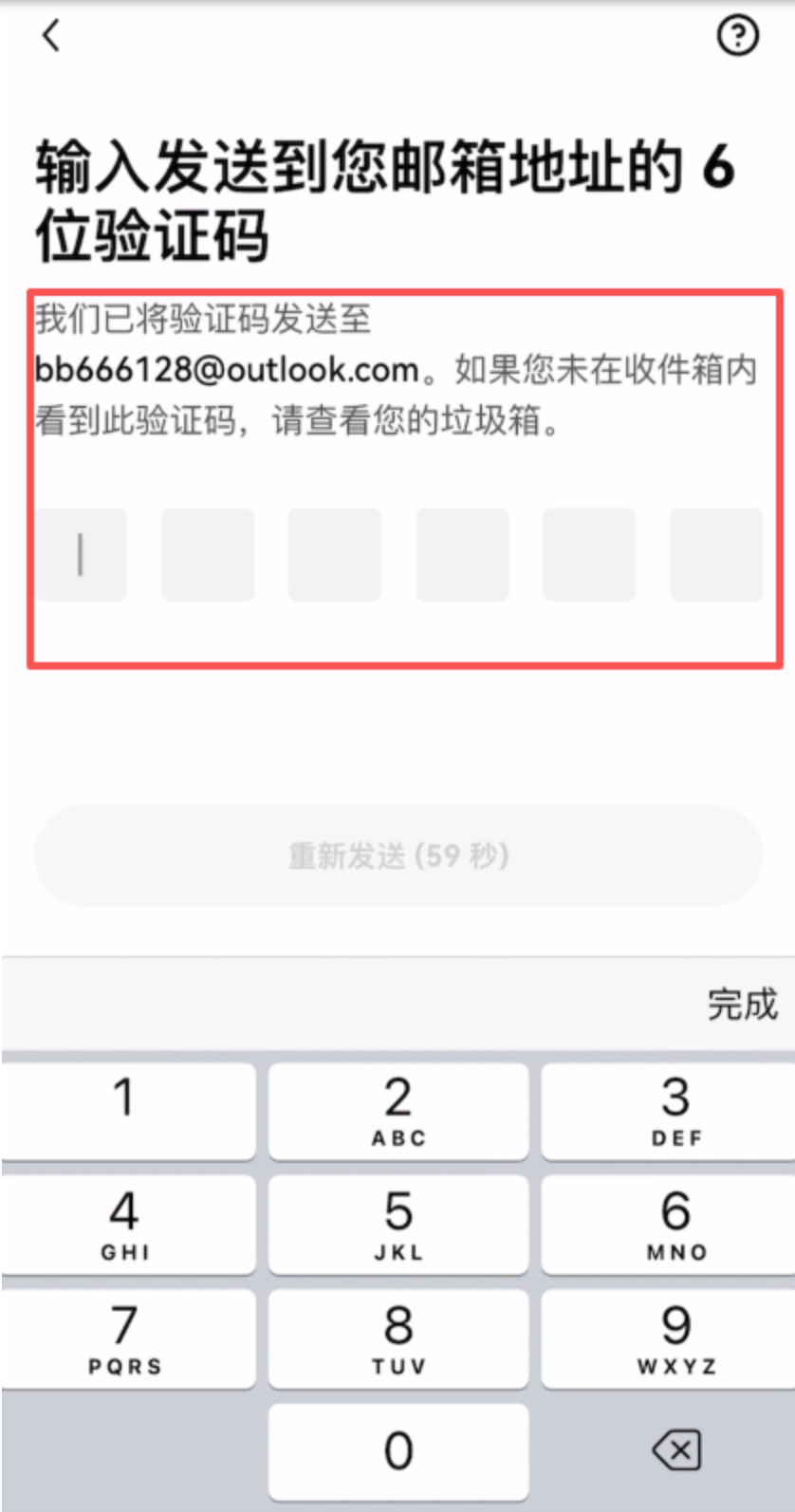795x1512 pixels.
Task: Type digit 1 on the keypad
Action: (126, 1111)
